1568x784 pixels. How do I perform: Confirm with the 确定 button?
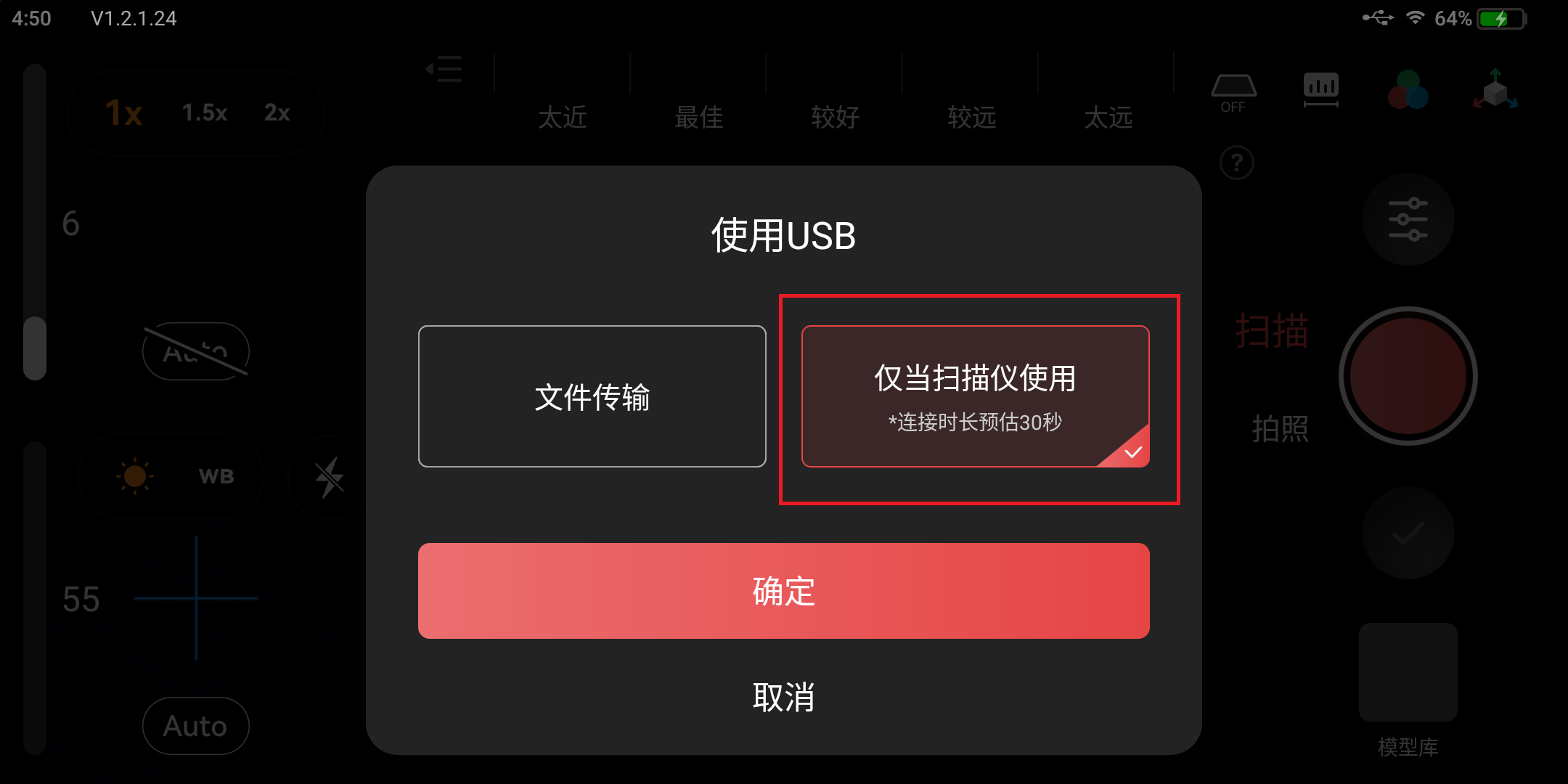point(783,591)
